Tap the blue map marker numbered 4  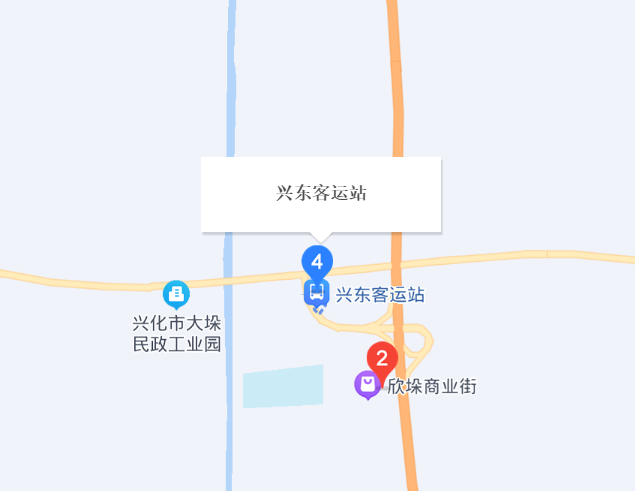pyautogui.click(x=317, y=262)
